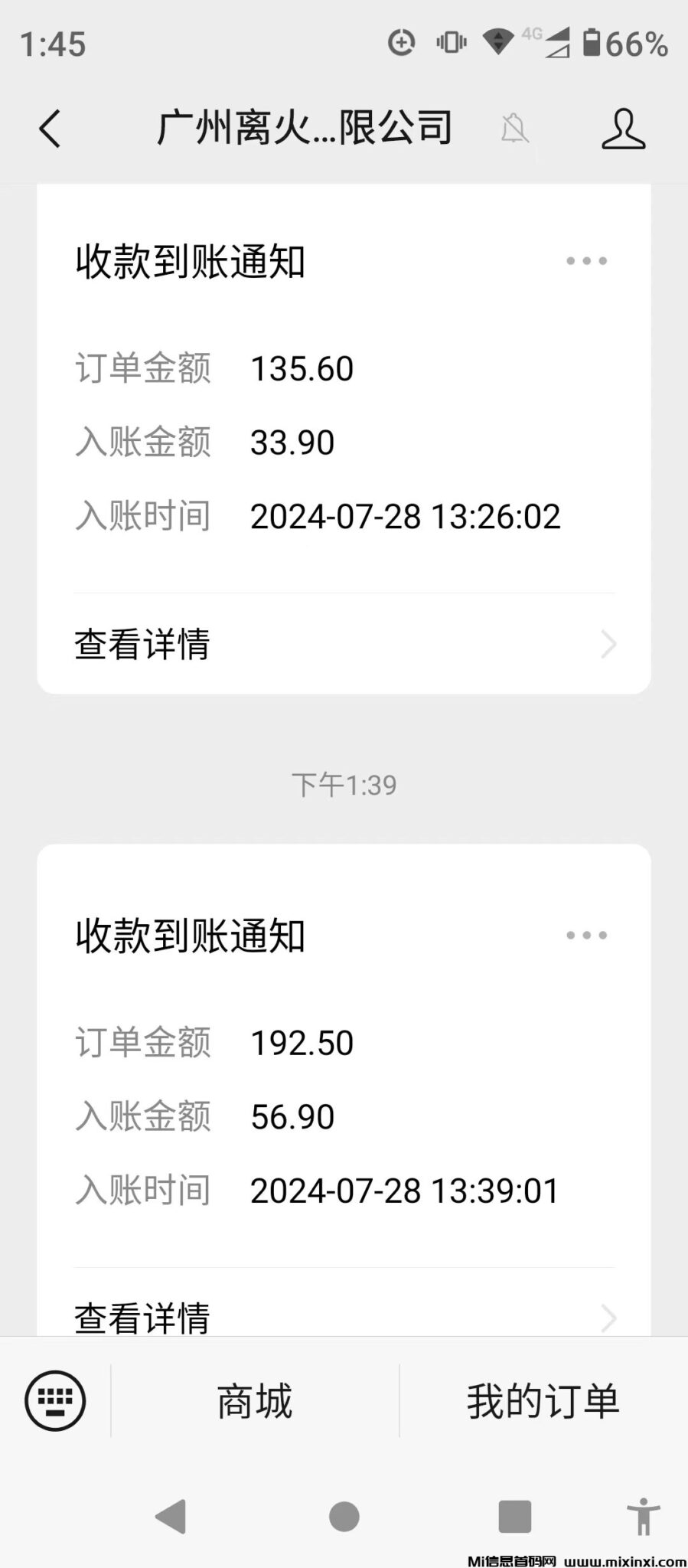Tap 查看详情 on the 135.60 order
This screenshot has height=1568, width=688.
coord(142,645)
